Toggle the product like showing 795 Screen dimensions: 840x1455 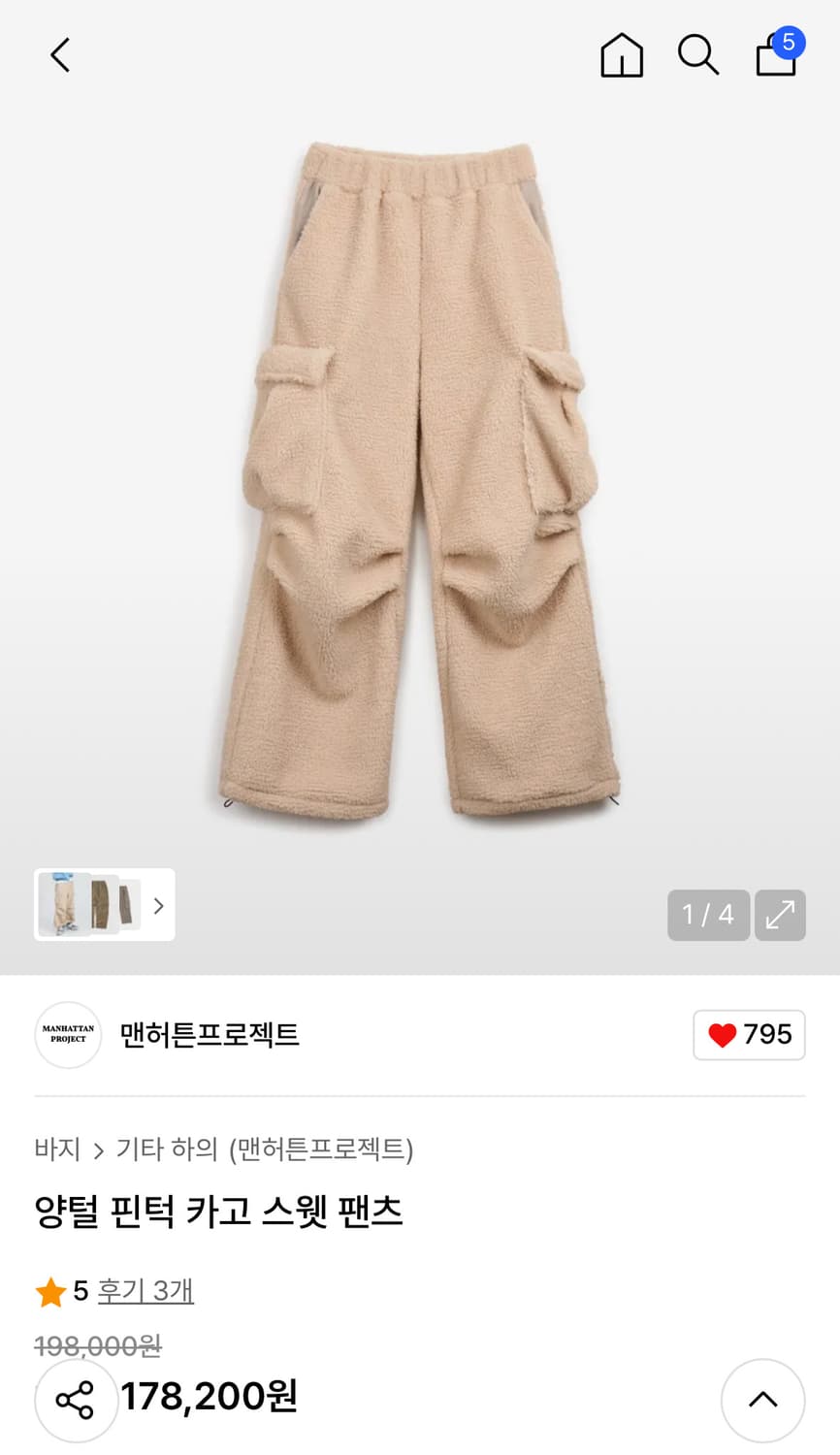tap(749, 1035)
